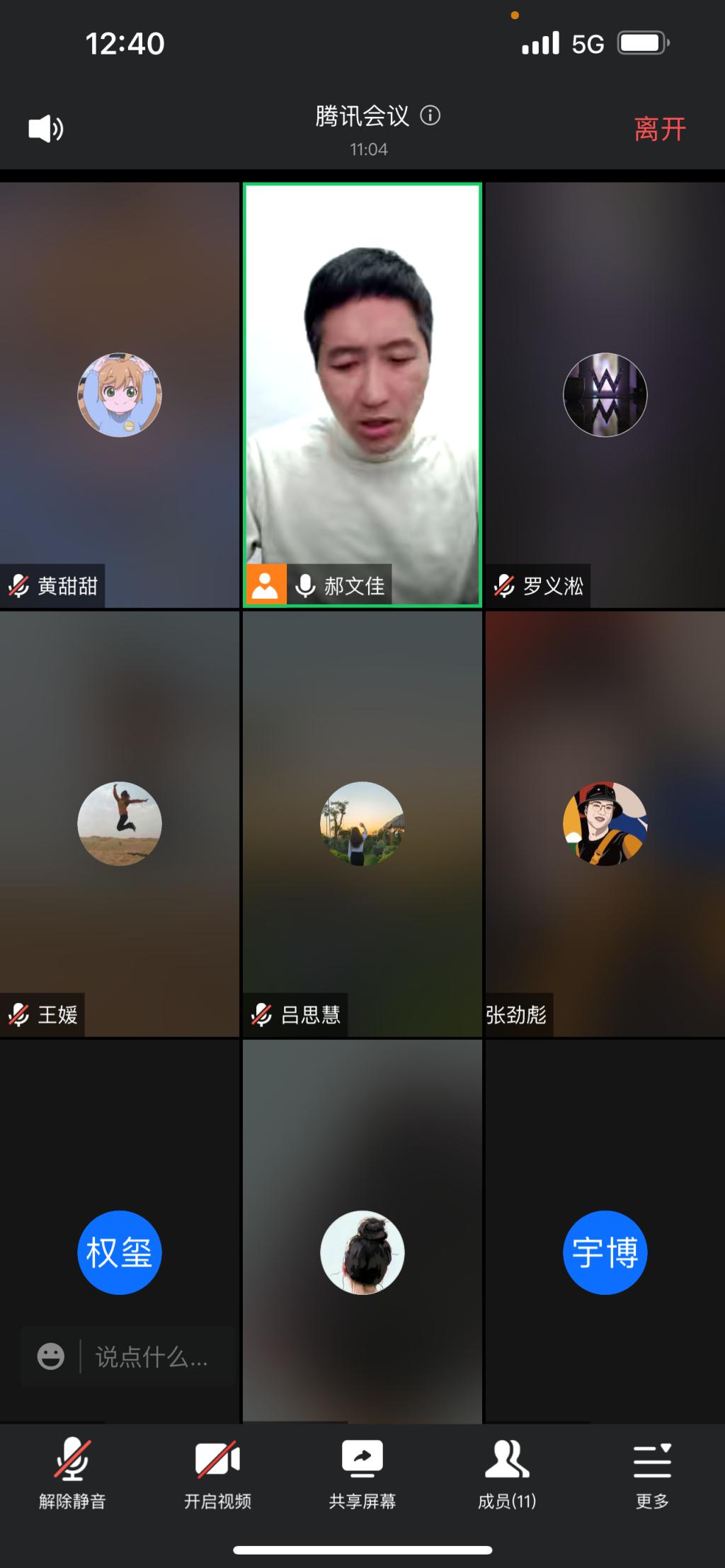Open the 成员(11) participants list
Viewport: 725px width, 1568px height.
507,1472
